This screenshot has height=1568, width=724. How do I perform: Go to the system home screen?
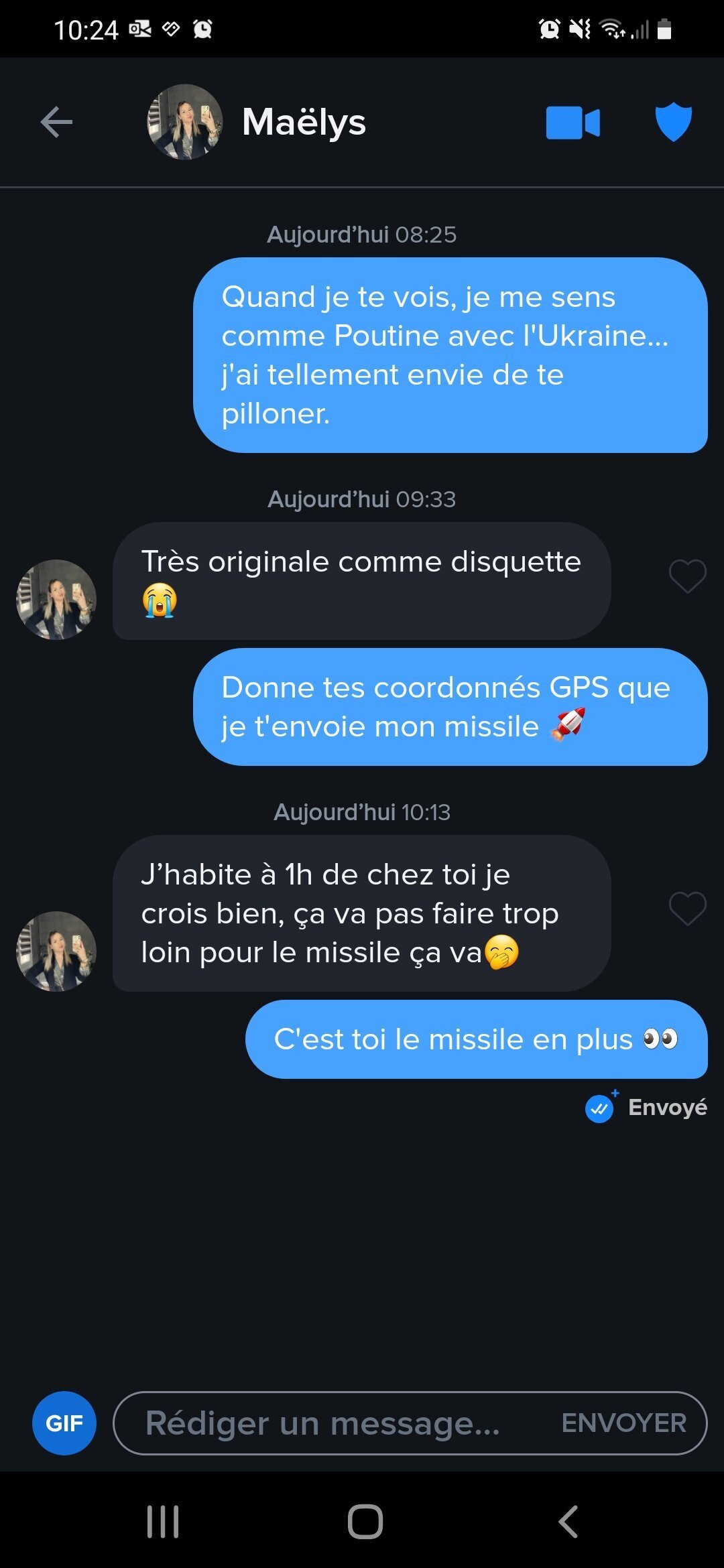[x=365, y=1522]
